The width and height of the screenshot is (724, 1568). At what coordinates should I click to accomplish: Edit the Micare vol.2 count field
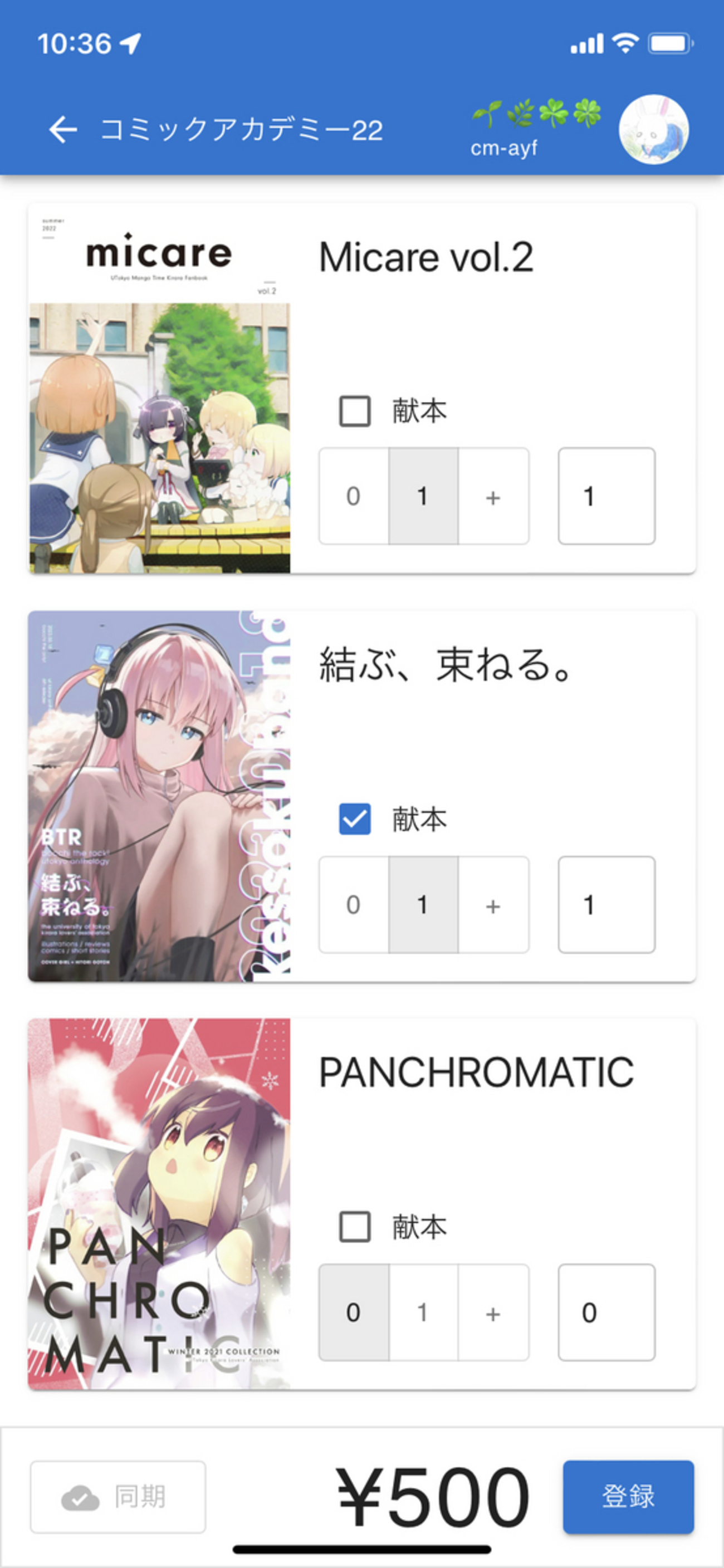tap(606, 496)
